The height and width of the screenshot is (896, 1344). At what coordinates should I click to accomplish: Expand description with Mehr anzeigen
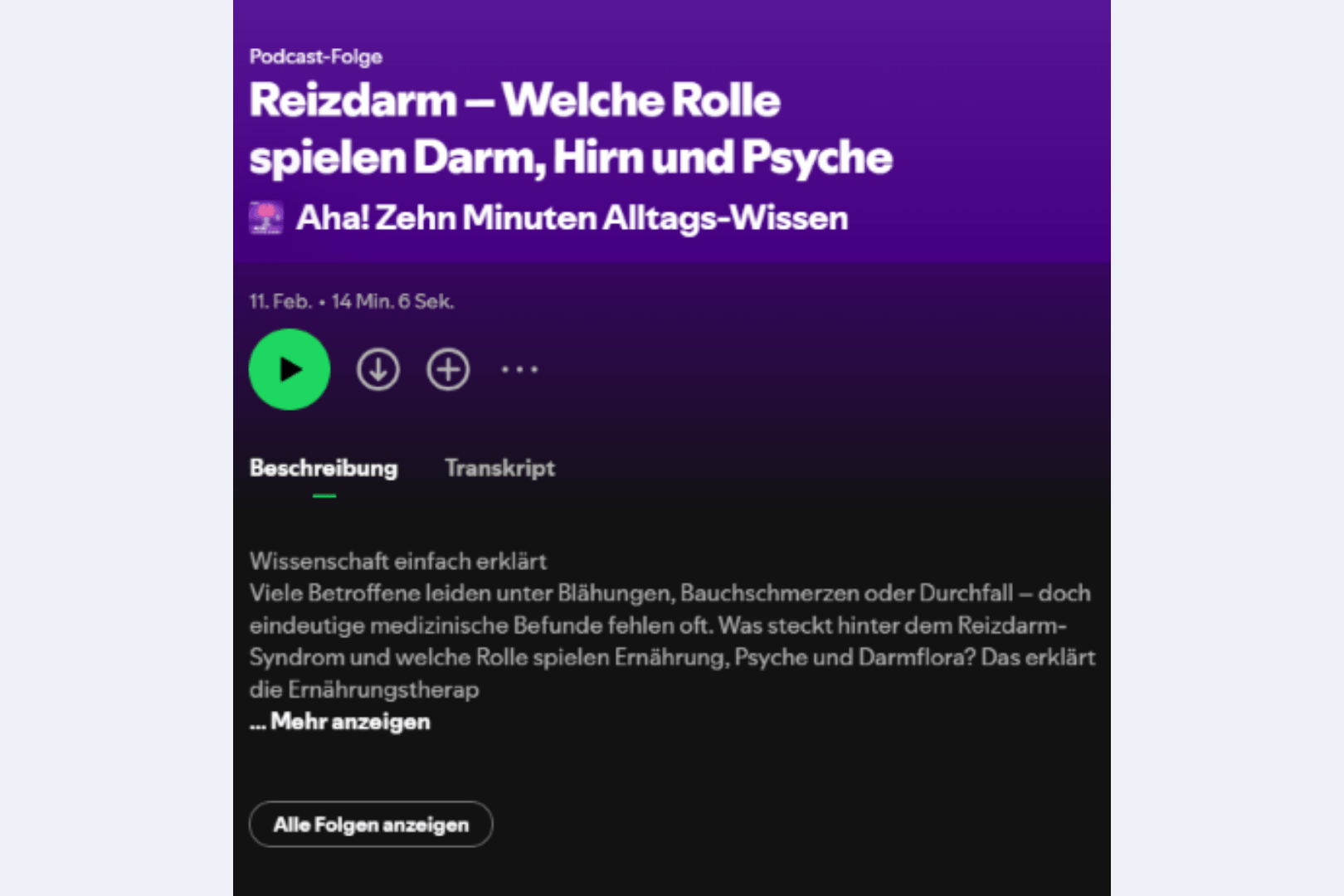(350, 722)
